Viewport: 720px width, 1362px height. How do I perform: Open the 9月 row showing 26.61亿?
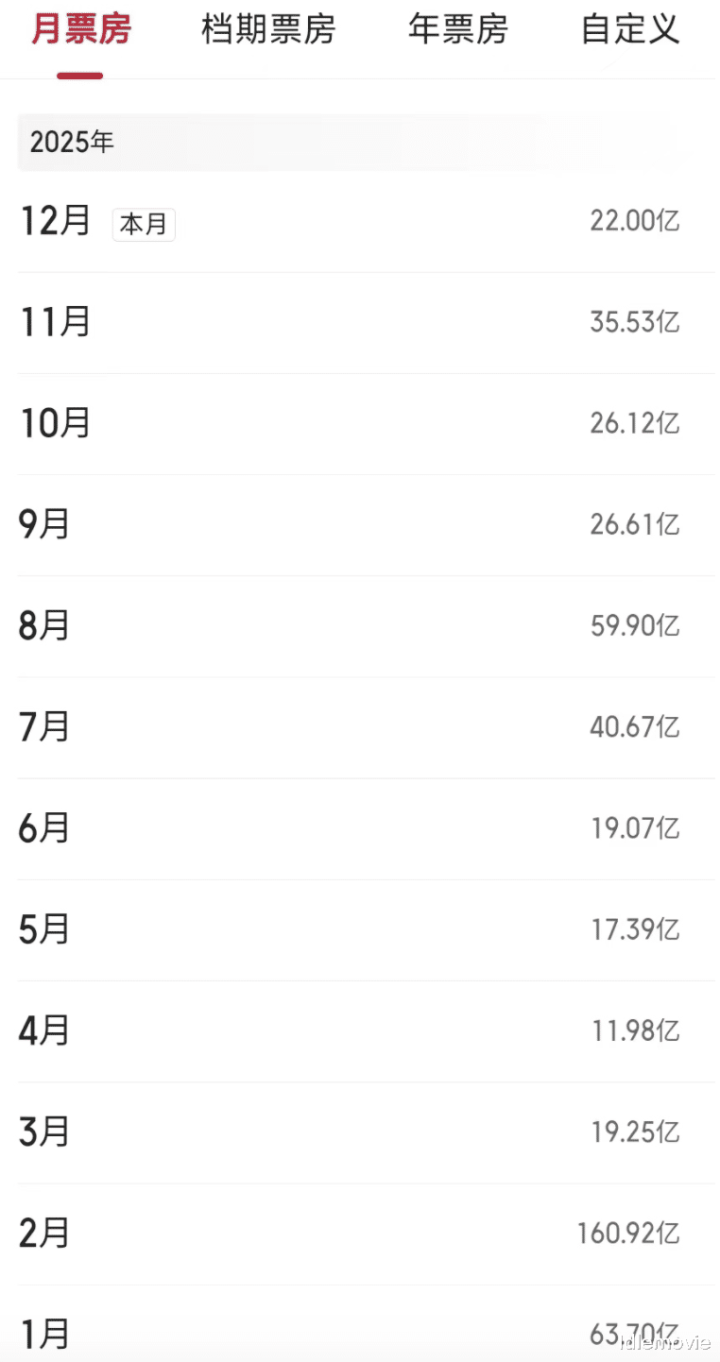point(360,525)
